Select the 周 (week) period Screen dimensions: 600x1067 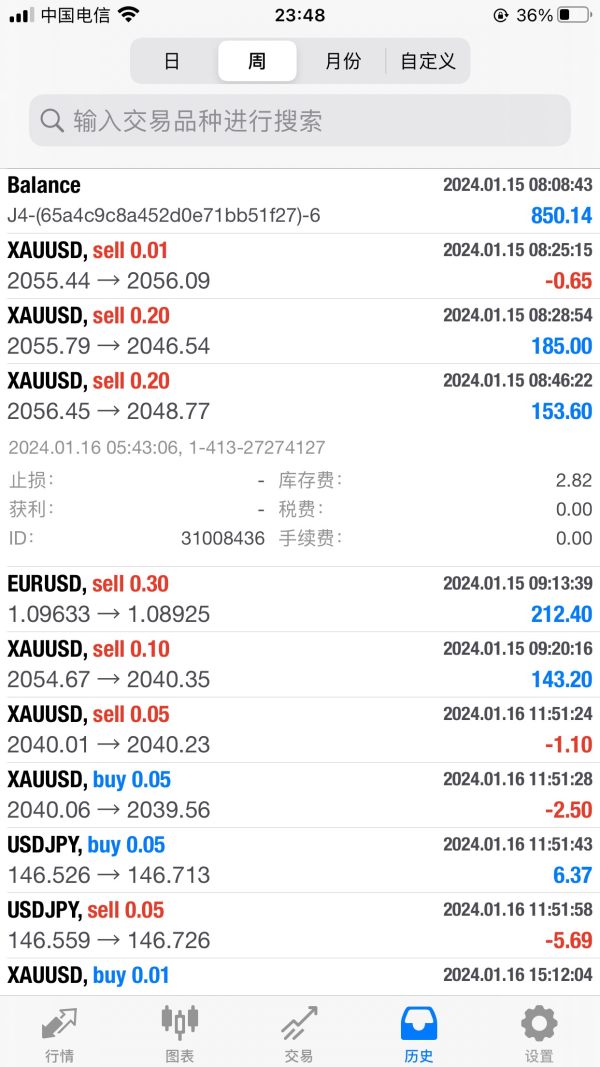point(257,61)
